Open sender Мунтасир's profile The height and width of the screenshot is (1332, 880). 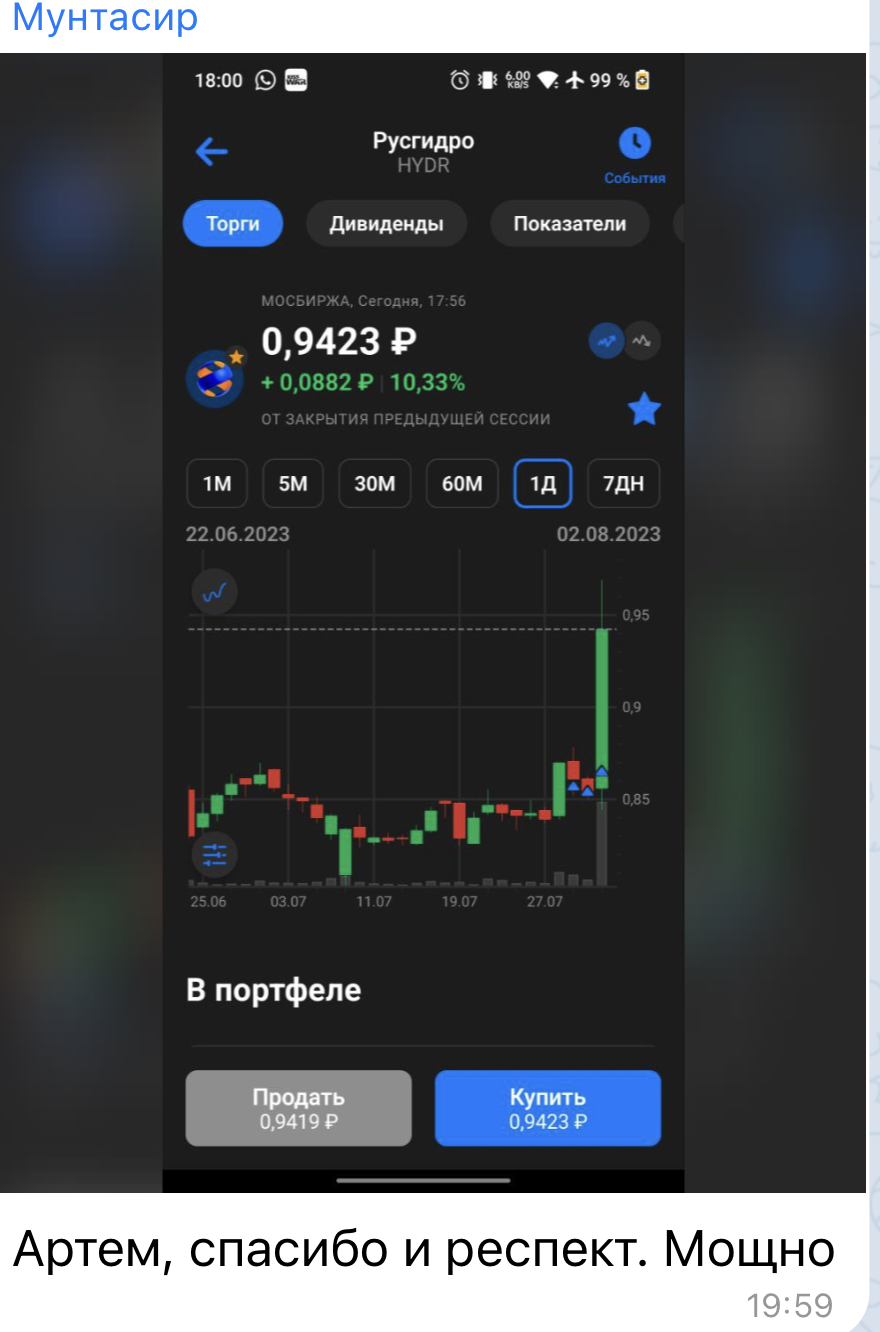tap(105, 18)
